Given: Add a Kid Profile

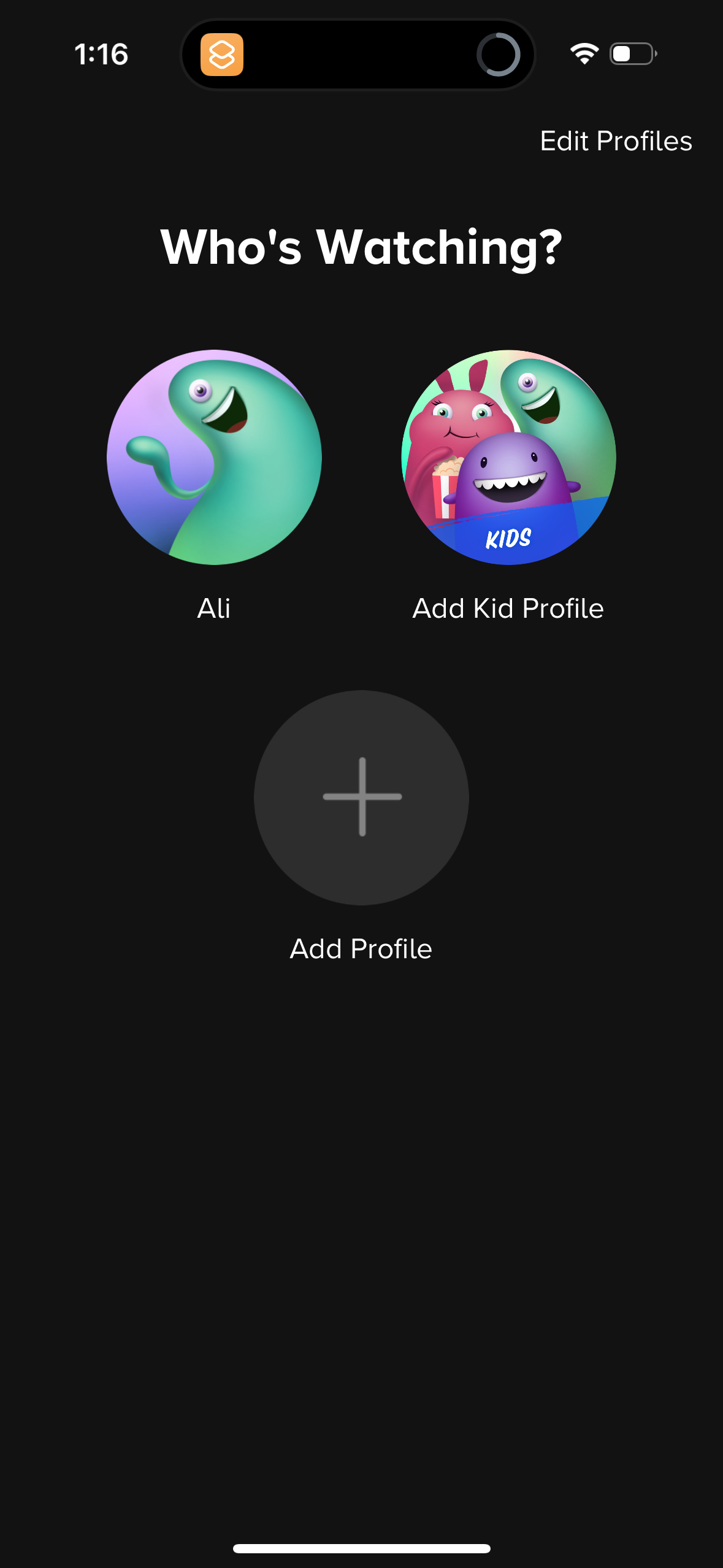Looking at the screenshot, I should (x=508, y=458).
